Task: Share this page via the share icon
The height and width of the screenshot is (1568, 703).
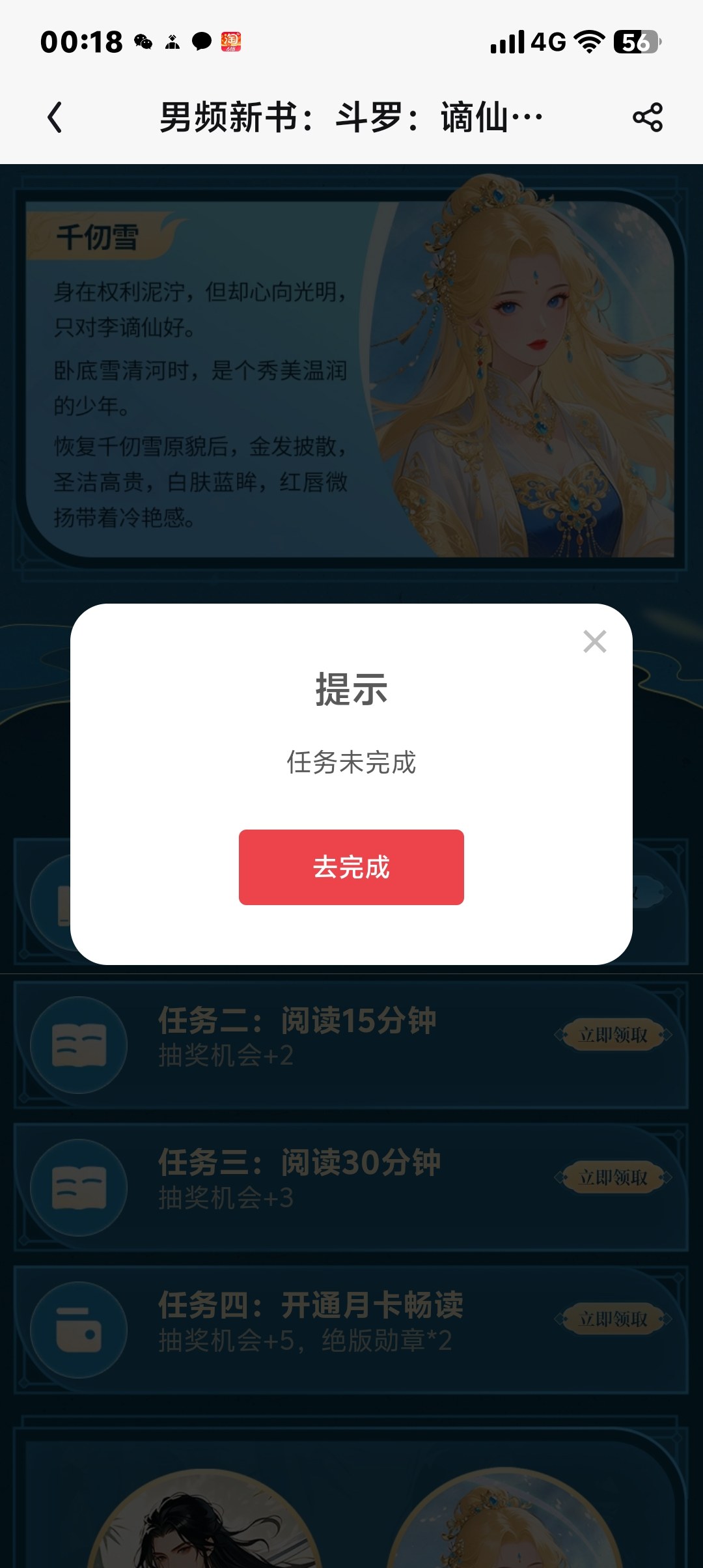Action: coord(648,117)
